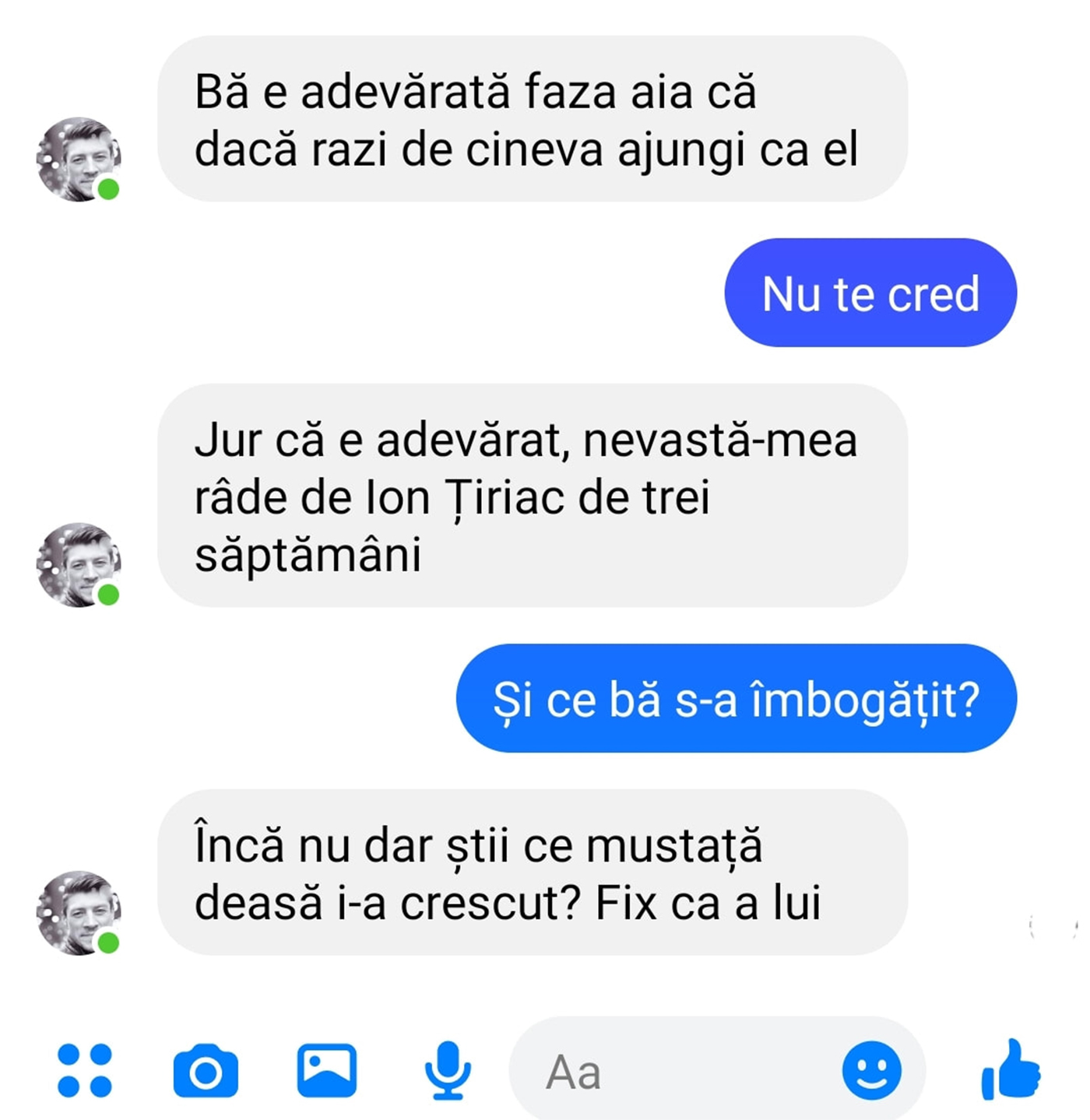Send a thumbs-up like
The image size is (1090, 1120).
pyautogui.click(x=1011, y=1070)
